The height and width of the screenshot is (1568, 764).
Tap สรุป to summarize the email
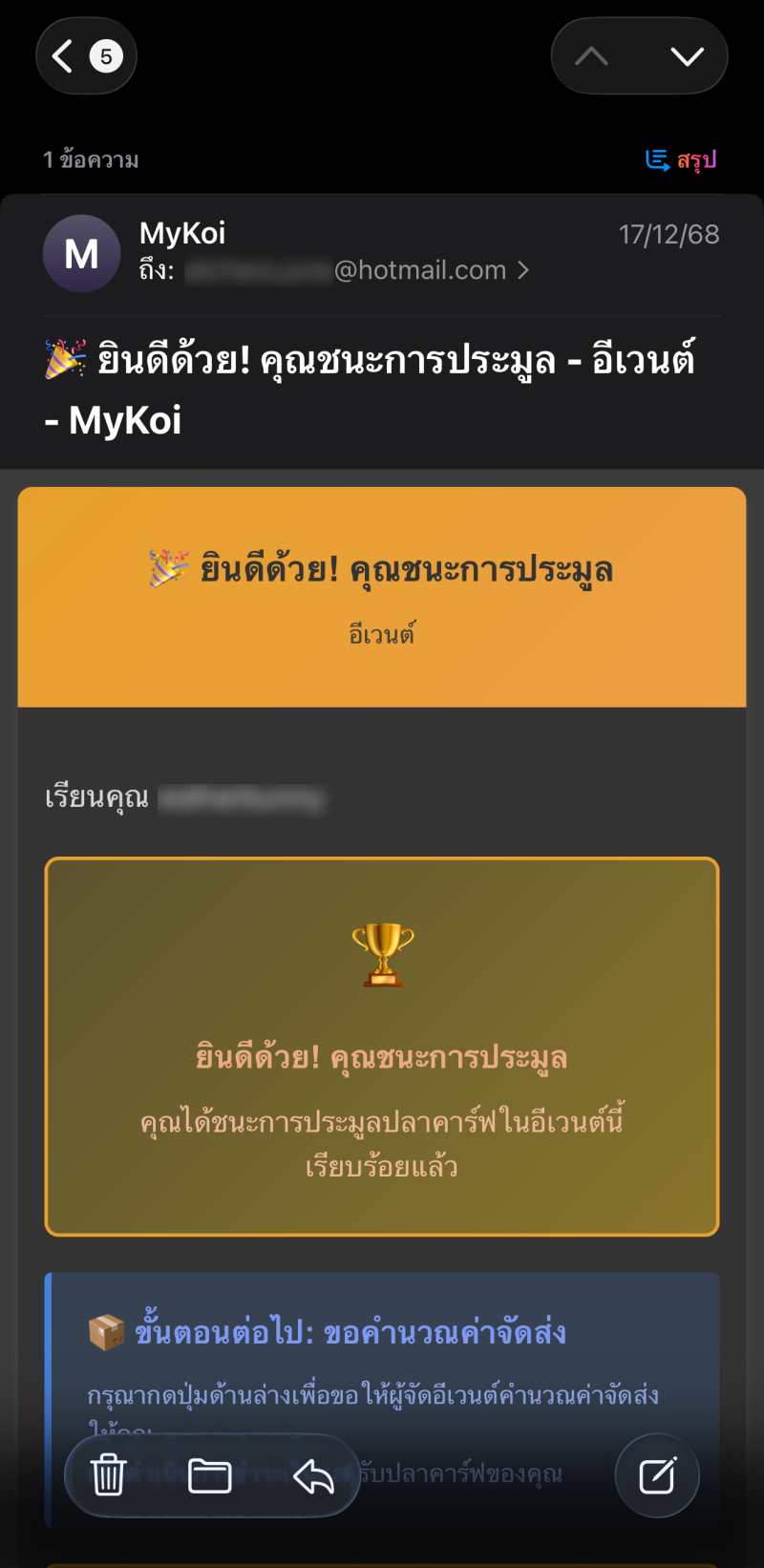[681, 159]
